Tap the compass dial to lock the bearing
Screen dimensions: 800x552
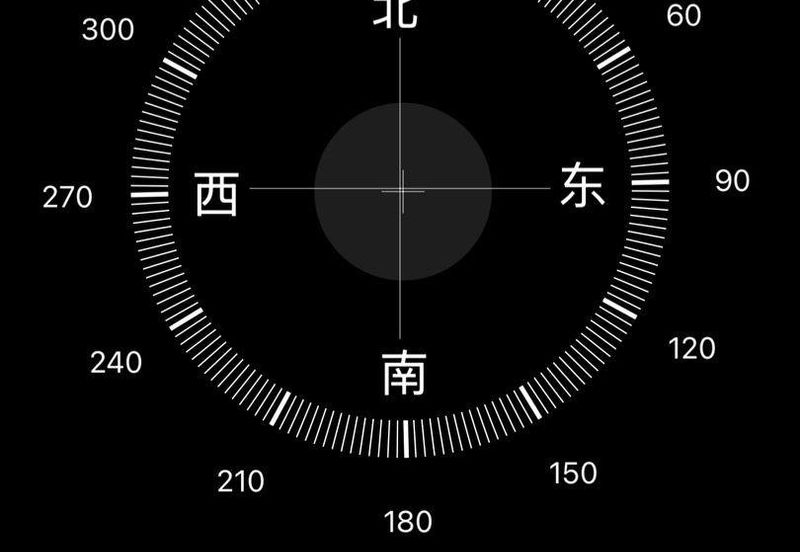tap(402, 190)
